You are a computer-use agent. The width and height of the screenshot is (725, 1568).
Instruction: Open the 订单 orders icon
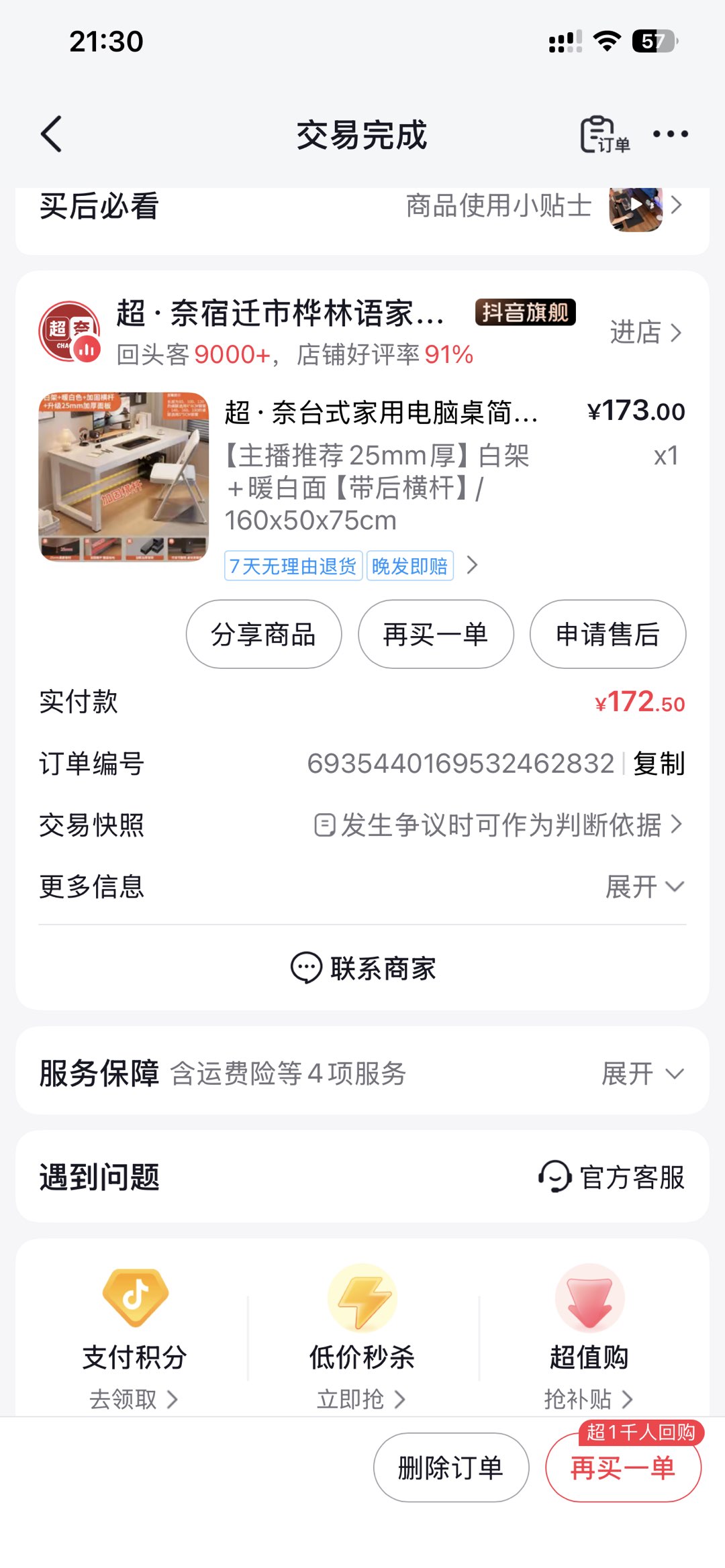(603, 134)
